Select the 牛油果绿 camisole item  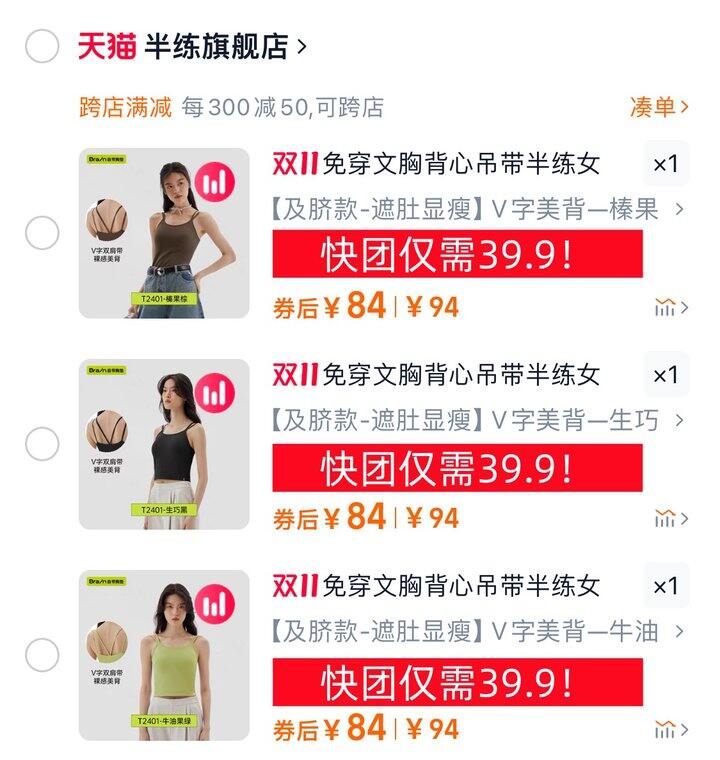[x=42, y=655]
